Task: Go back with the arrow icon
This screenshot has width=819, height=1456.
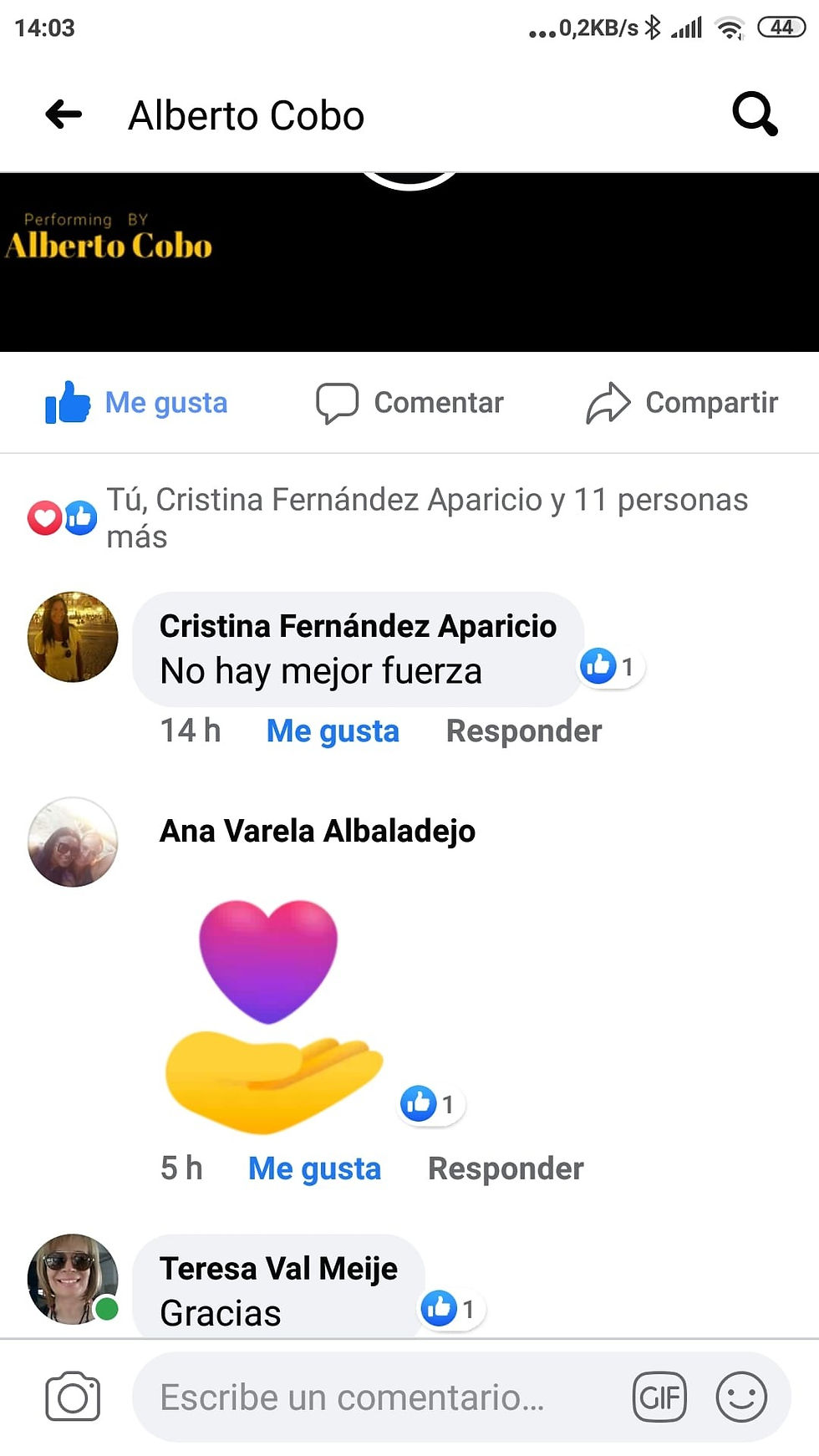Action: 64,115
